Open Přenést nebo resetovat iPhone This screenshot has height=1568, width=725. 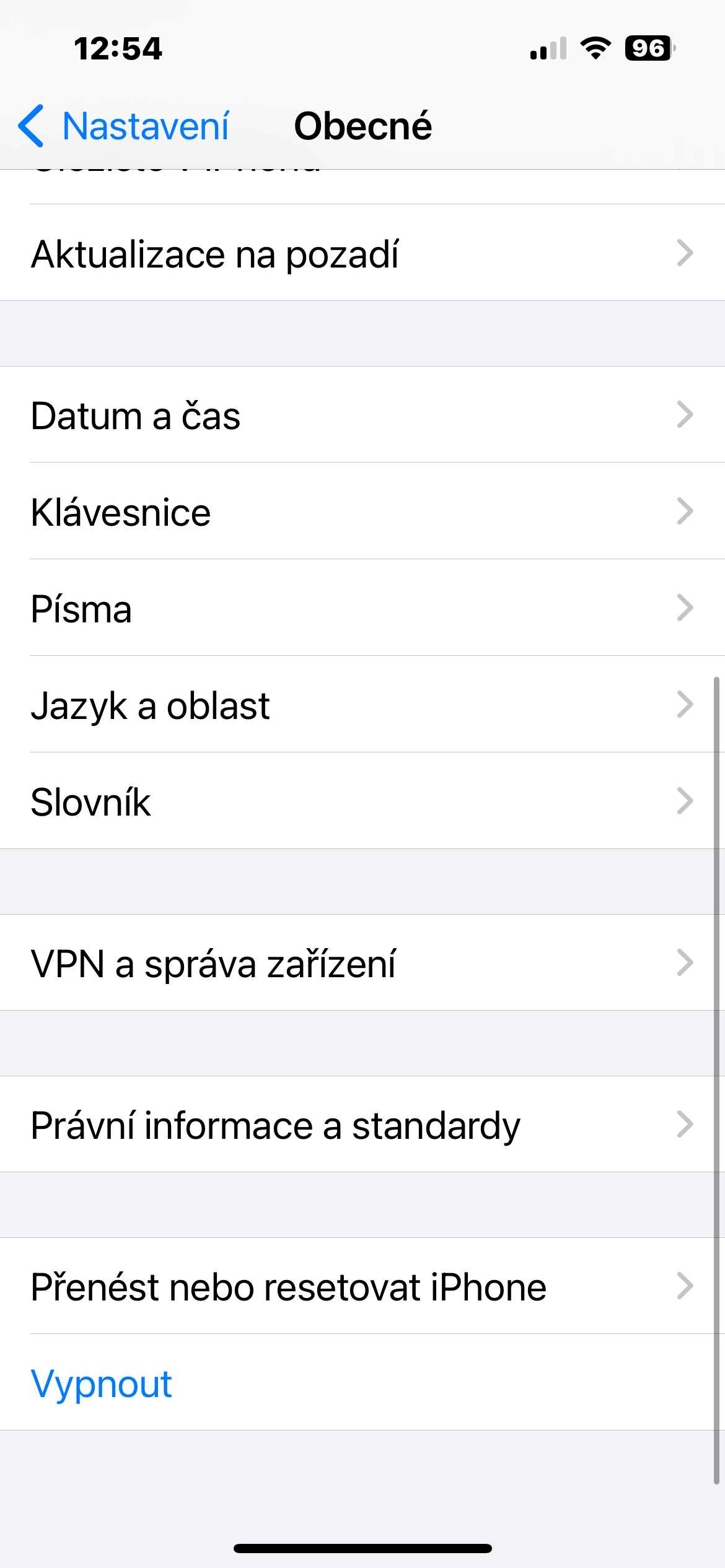[x=362, y=1286]
